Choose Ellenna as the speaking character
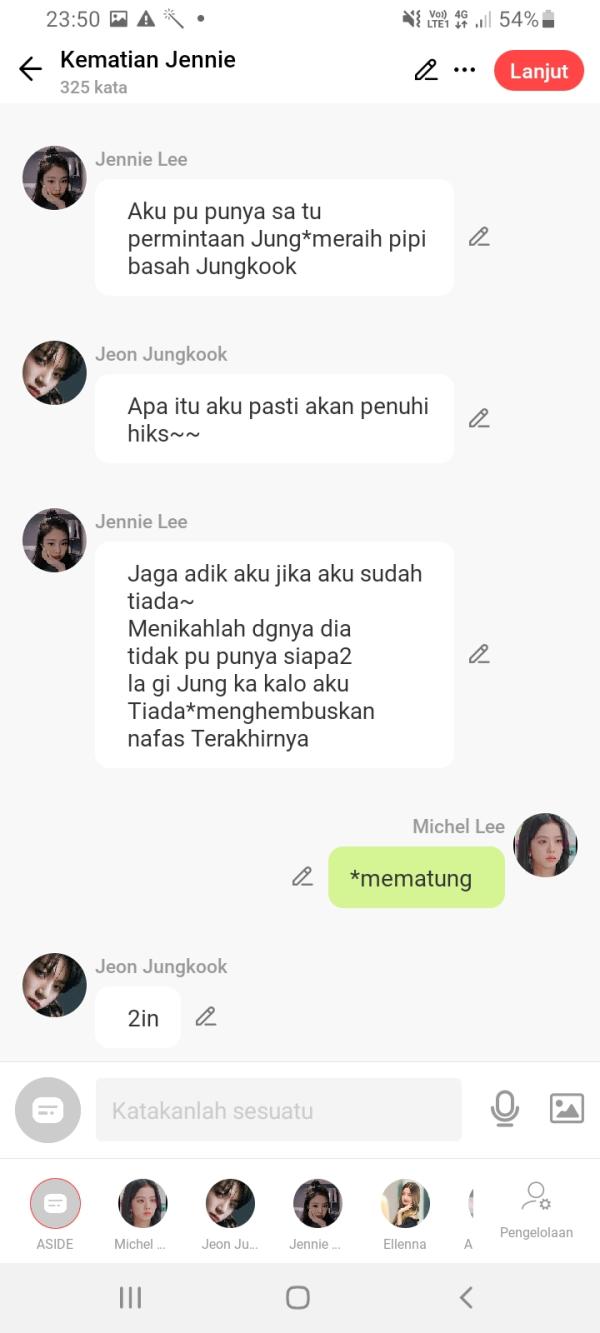The height and width of the screenshot is (1333, 600). [404, 1203]
